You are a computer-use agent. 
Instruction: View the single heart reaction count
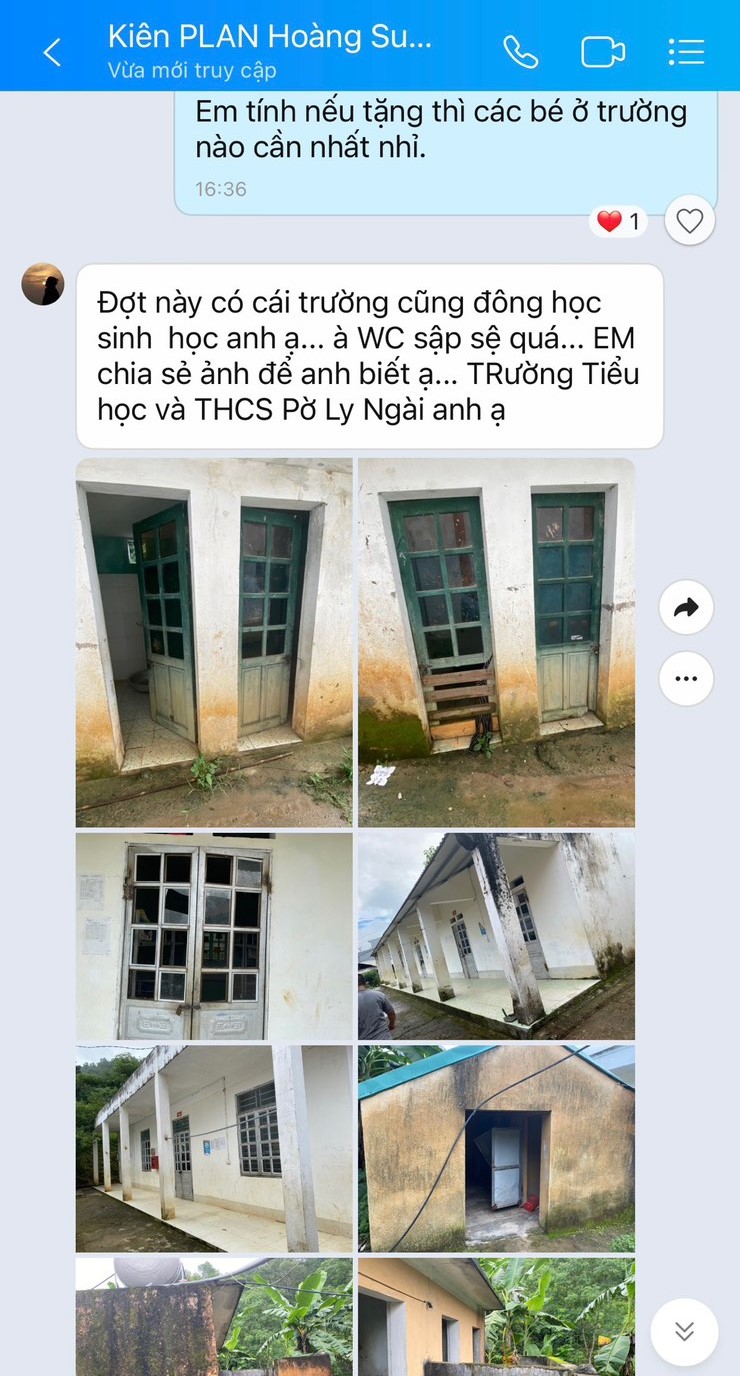pos(619,221)
